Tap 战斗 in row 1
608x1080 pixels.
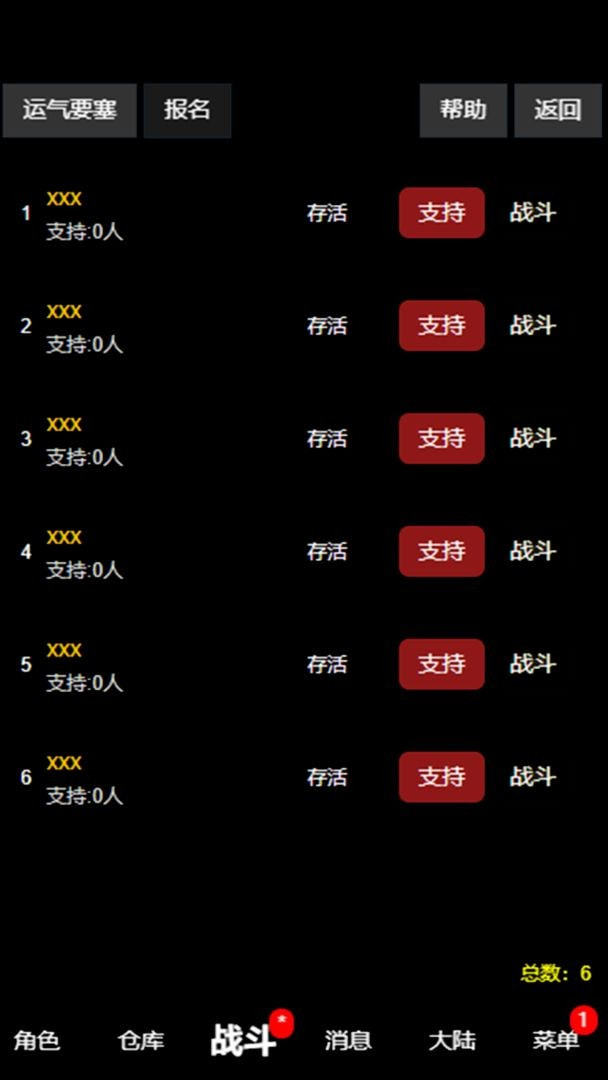click(532, 213)
